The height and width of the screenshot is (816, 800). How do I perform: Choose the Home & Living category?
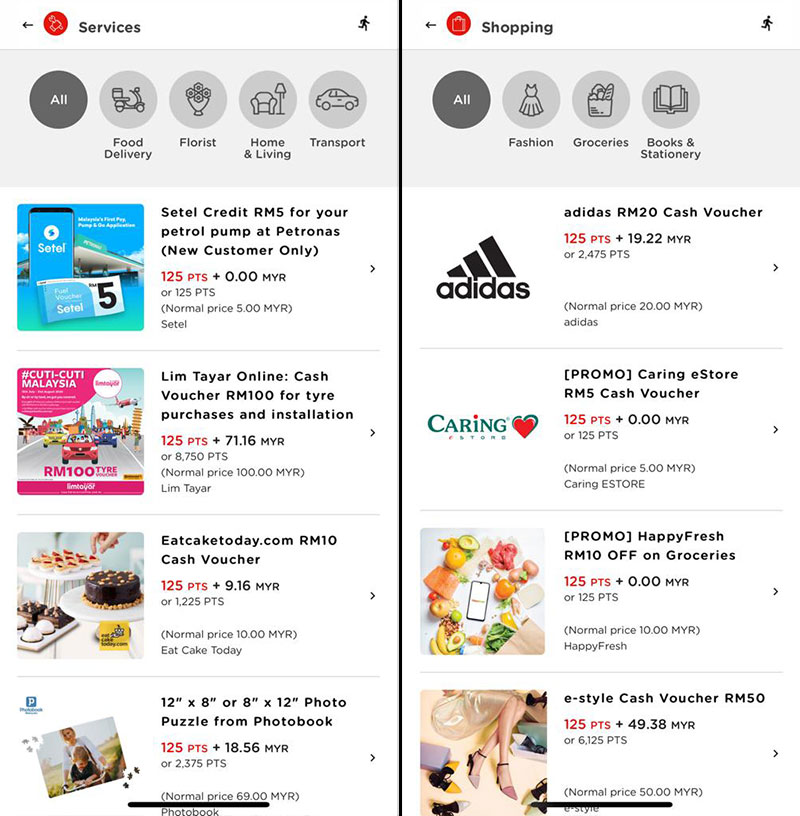267,100
